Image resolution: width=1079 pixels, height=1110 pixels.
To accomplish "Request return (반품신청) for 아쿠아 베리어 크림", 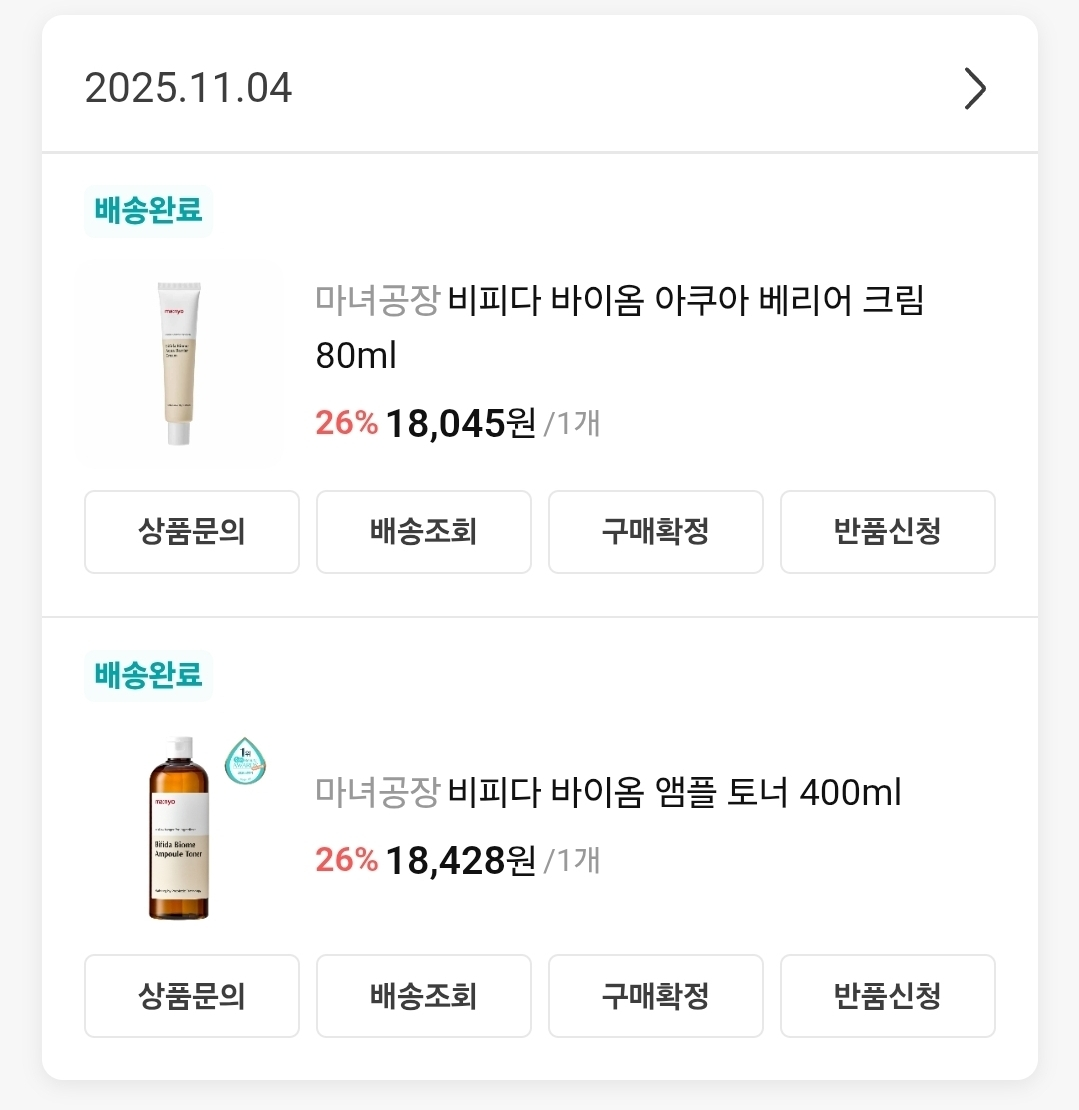I will pos(887,532).
